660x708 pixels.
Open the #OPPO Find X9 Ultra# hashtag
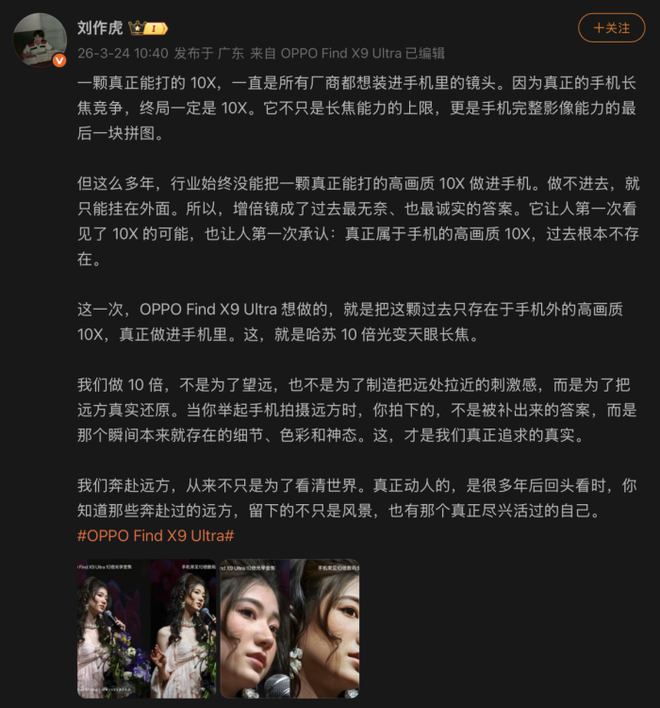click(x=155, y=535)
